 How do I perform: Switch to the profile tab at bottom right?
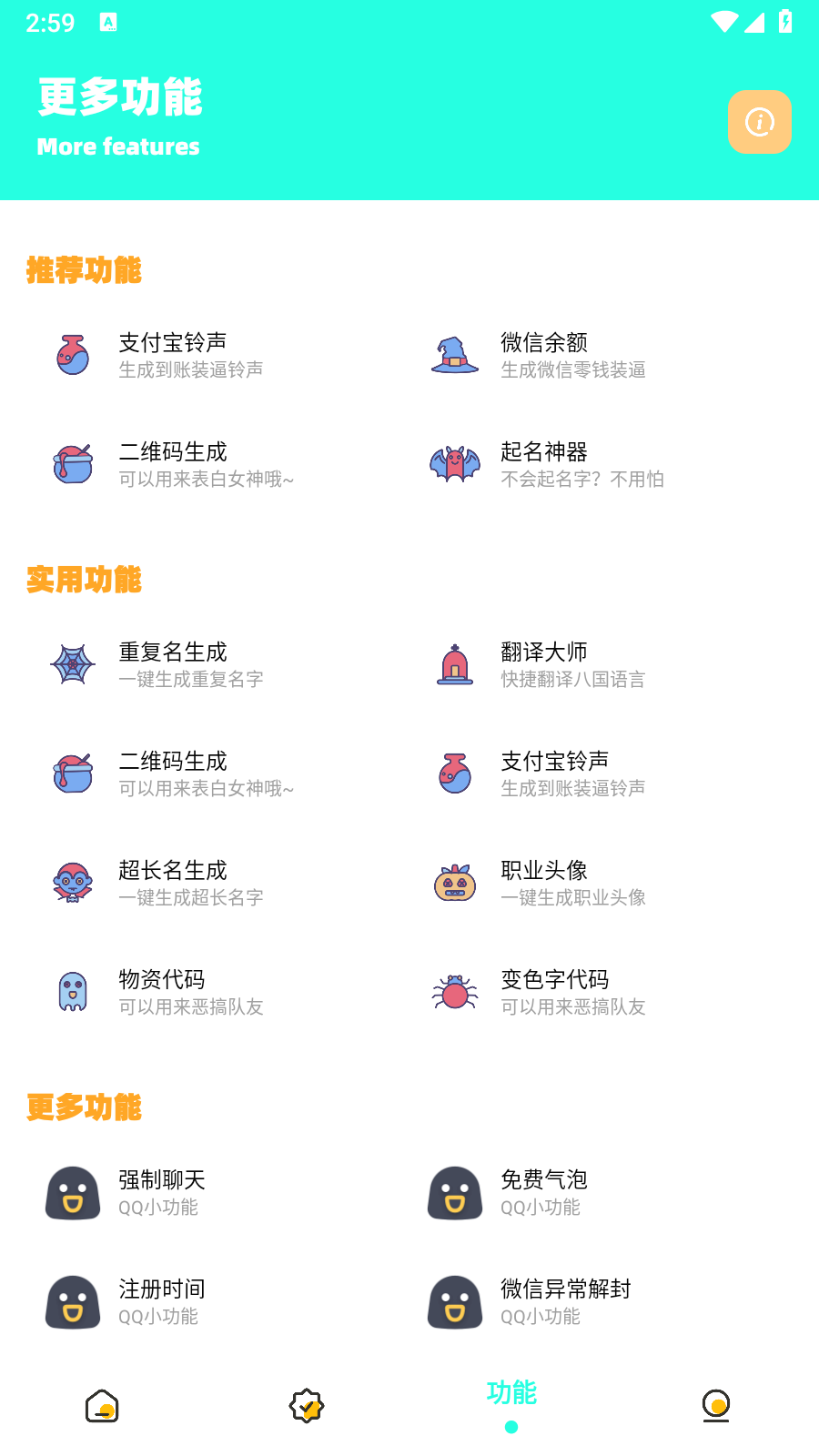point(716,1405)
